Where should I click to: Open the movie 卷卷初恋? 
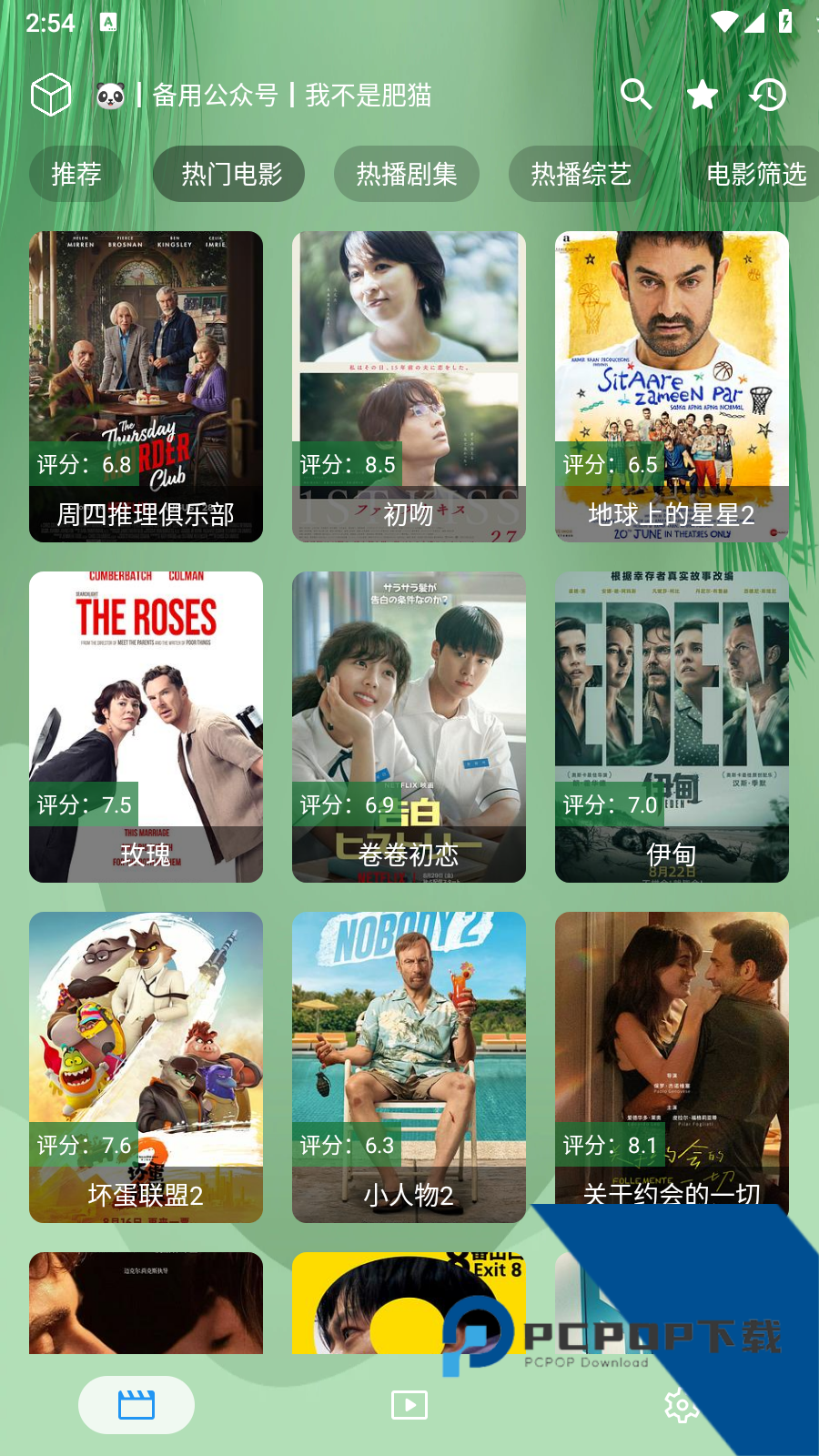click(x=409, y=727)
